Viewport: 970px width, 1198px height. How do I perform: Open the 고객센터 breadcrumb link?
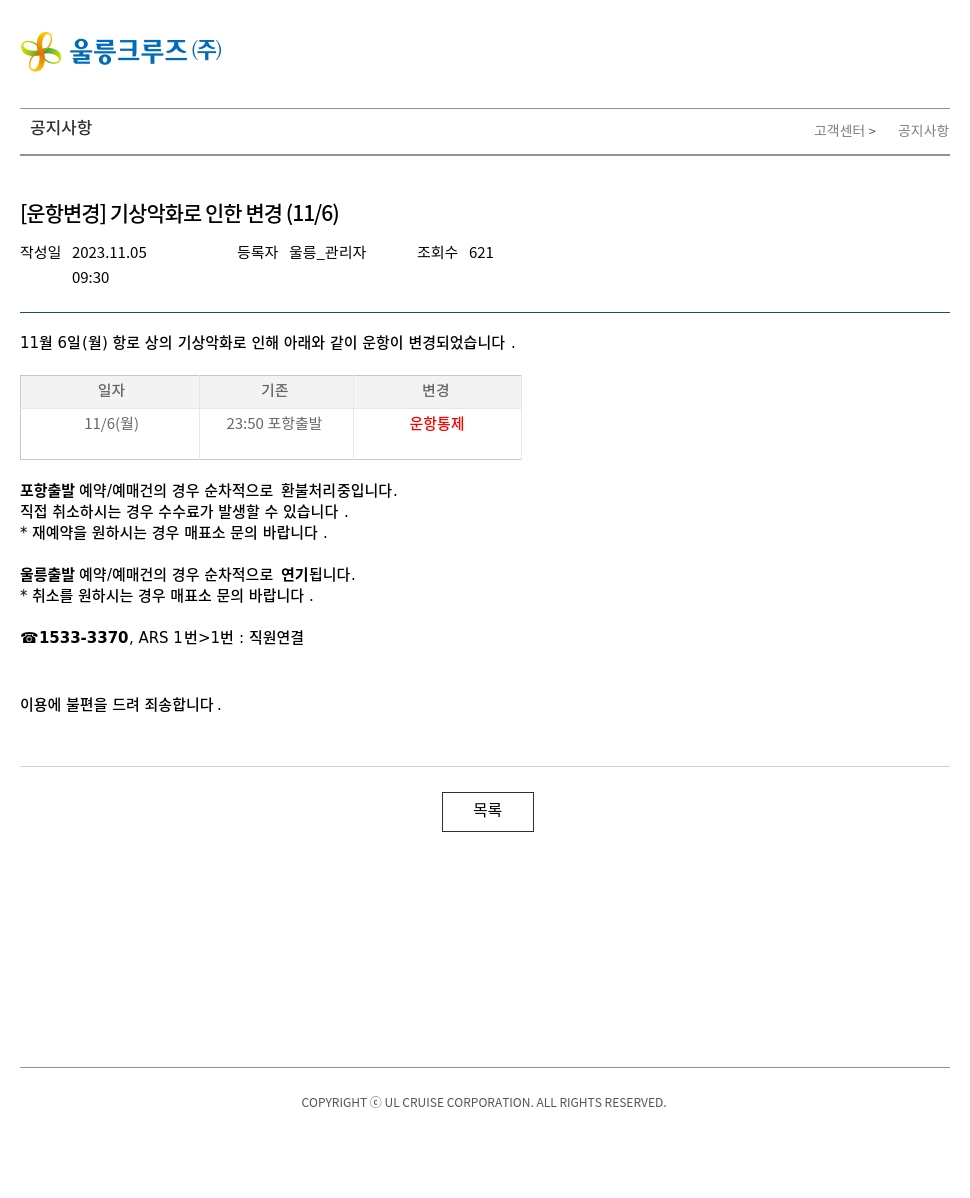coord(839,131)
